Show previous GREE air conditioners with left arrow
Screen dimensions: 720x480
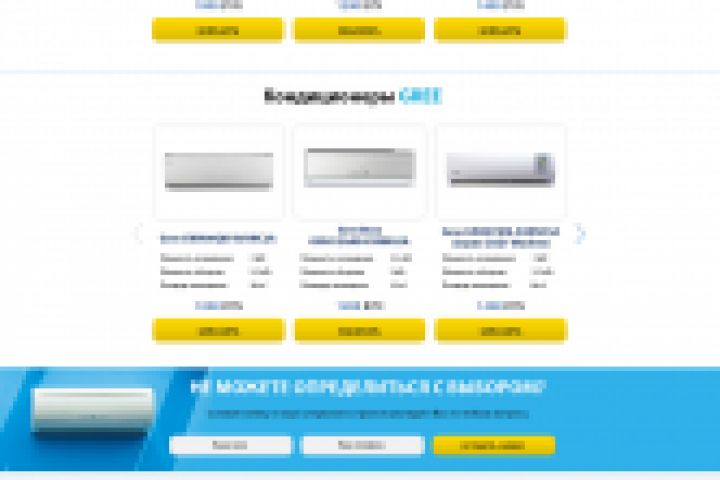138,235
